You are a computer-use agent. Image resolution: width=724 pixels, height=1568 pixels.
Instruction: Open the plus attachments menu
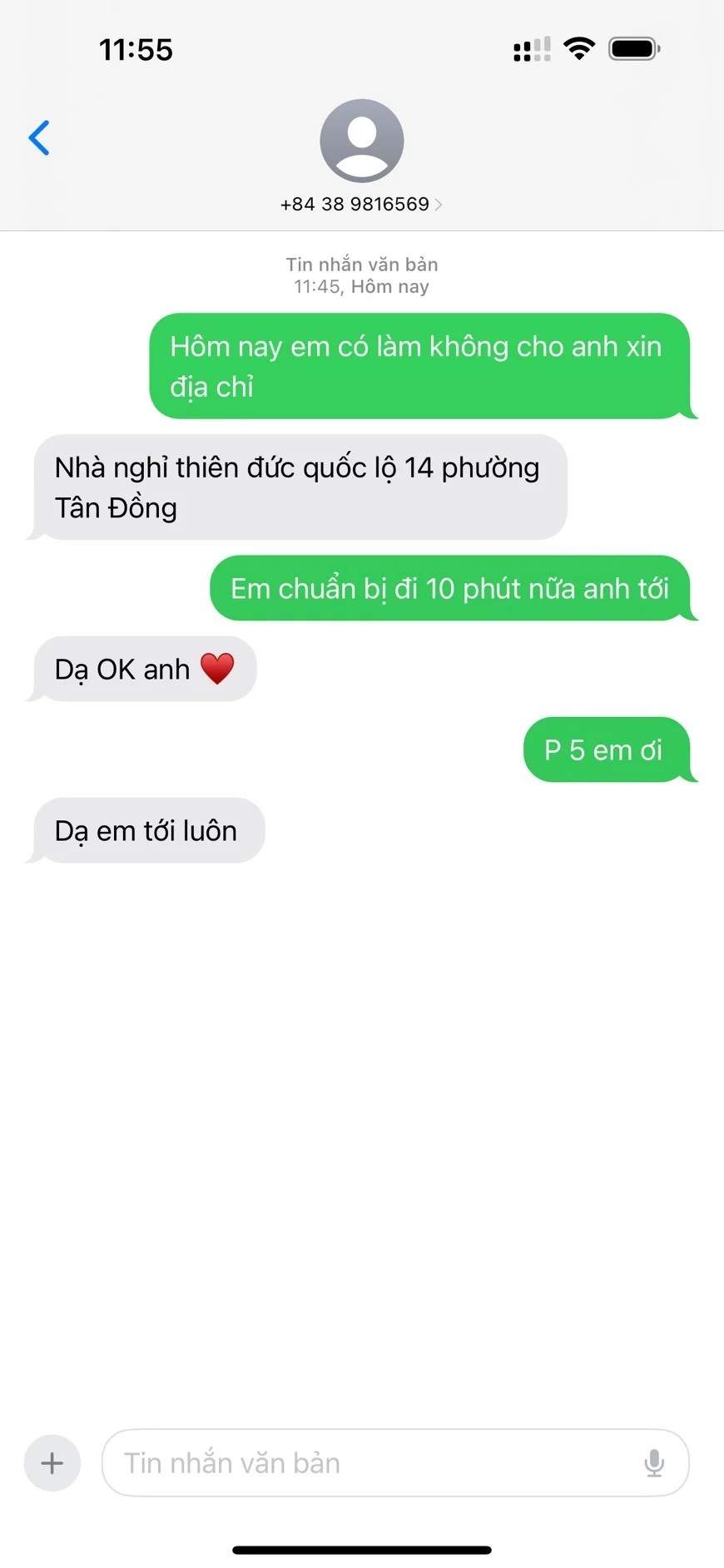(52, 1462)
